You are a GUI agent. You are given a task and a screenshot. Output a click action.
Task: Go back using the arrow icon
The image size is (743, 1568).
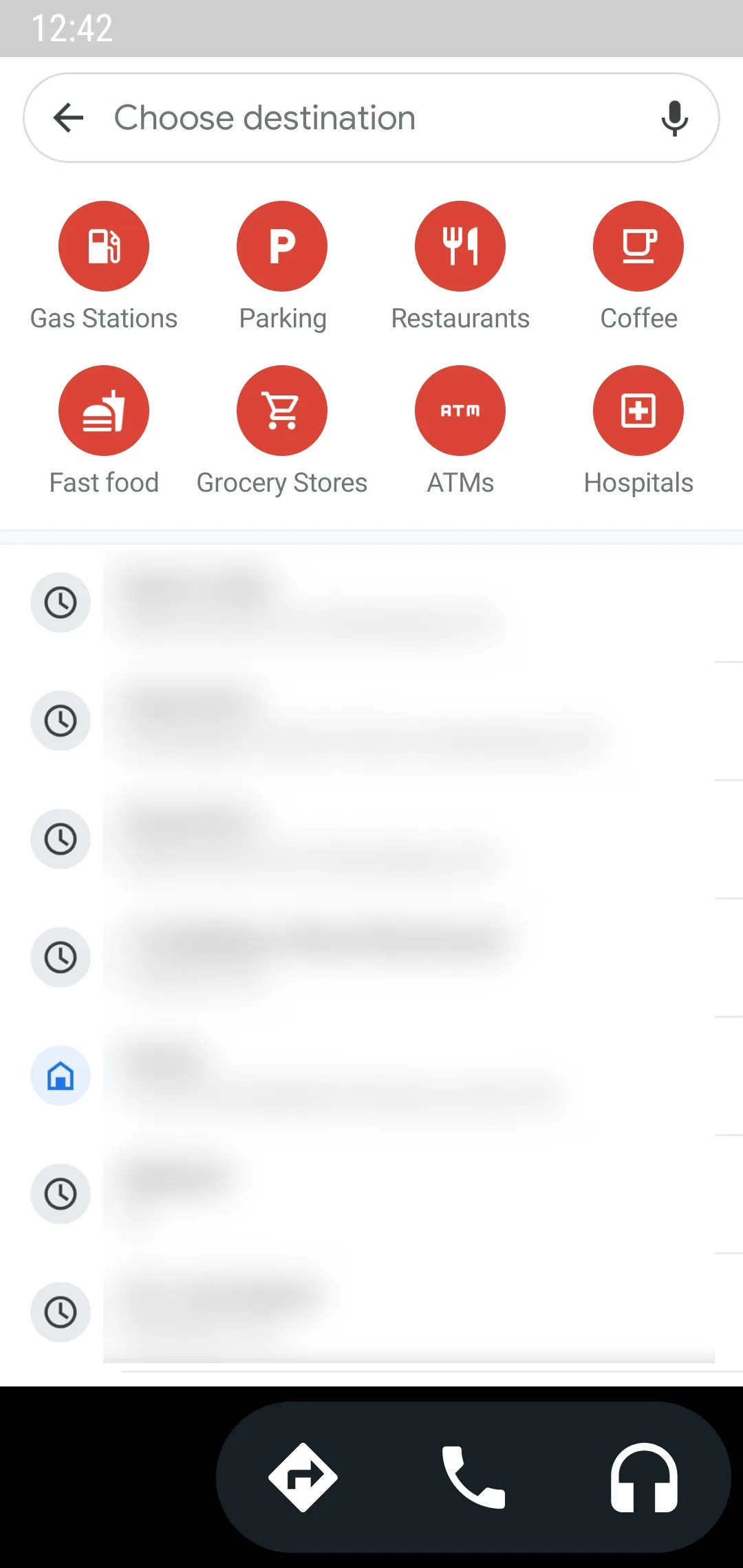[68, 118]
